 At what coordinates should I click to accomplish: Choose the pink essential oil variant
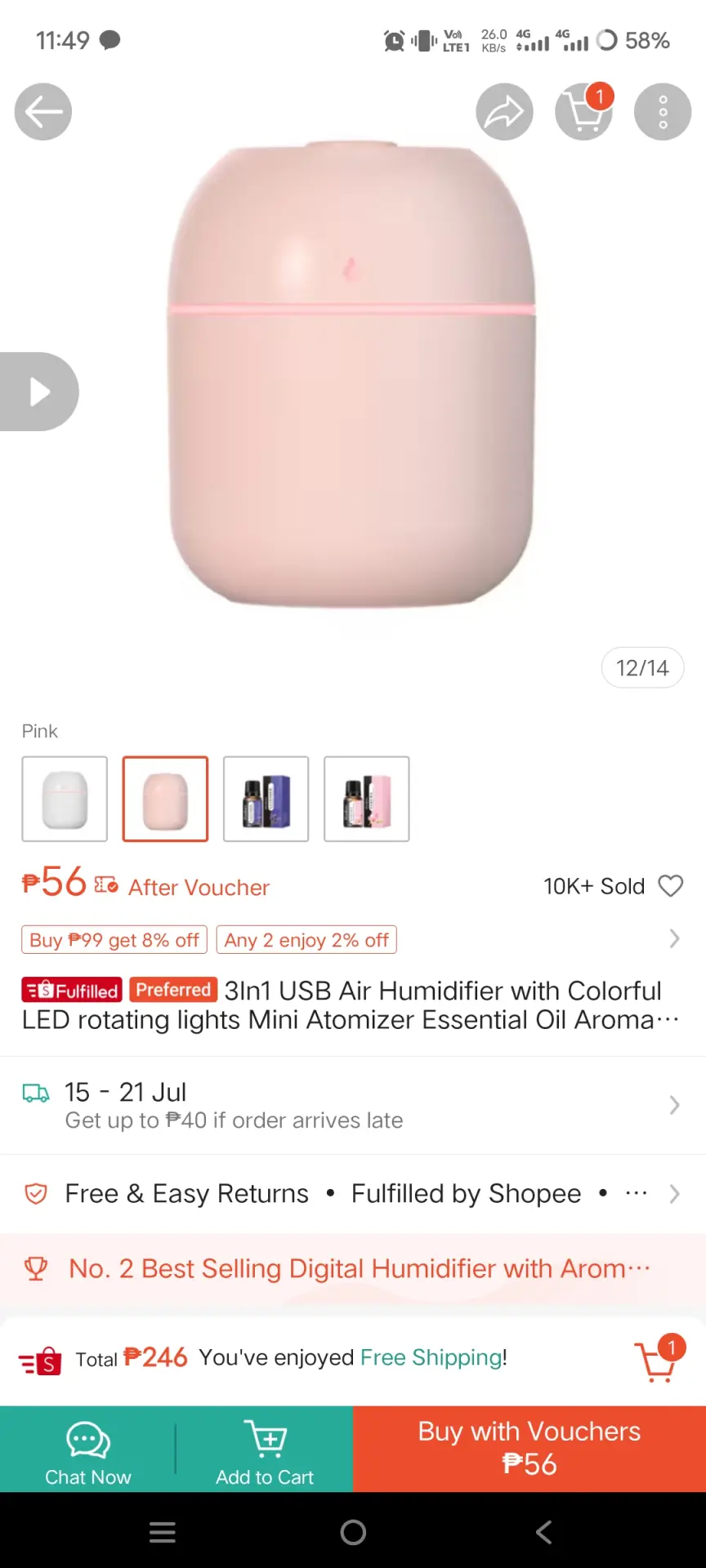[x=367, y=799]
